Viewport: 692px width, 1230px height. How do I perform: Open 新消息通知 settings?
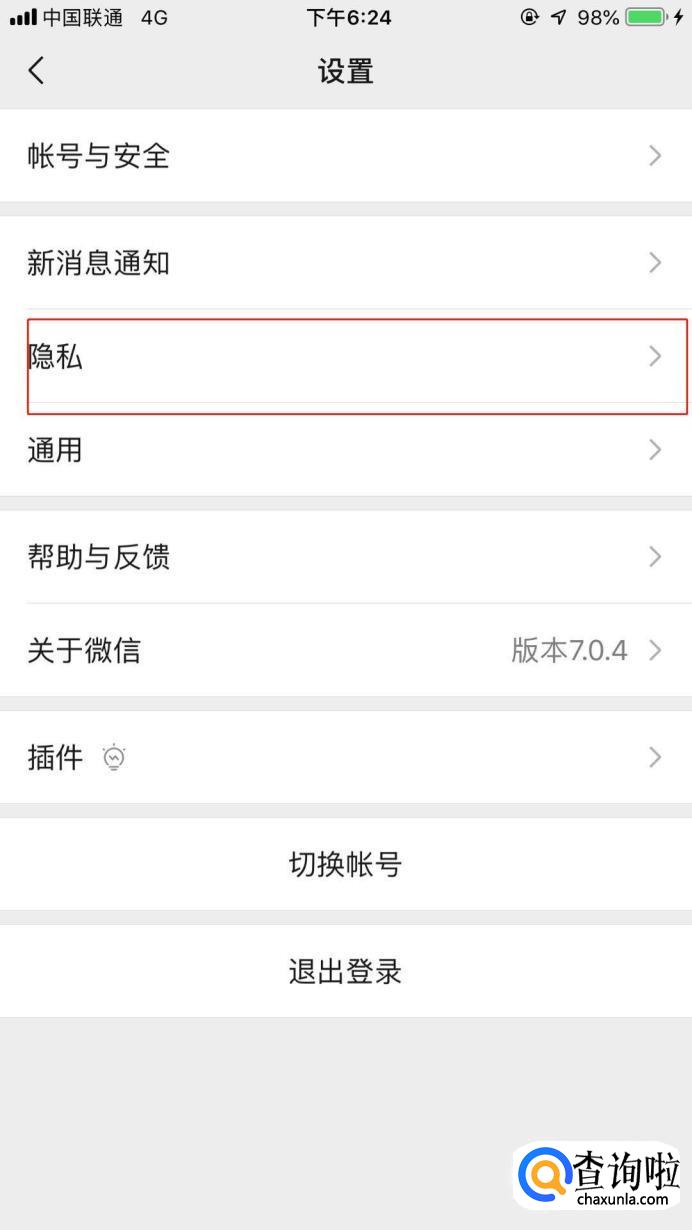(345, 263)
